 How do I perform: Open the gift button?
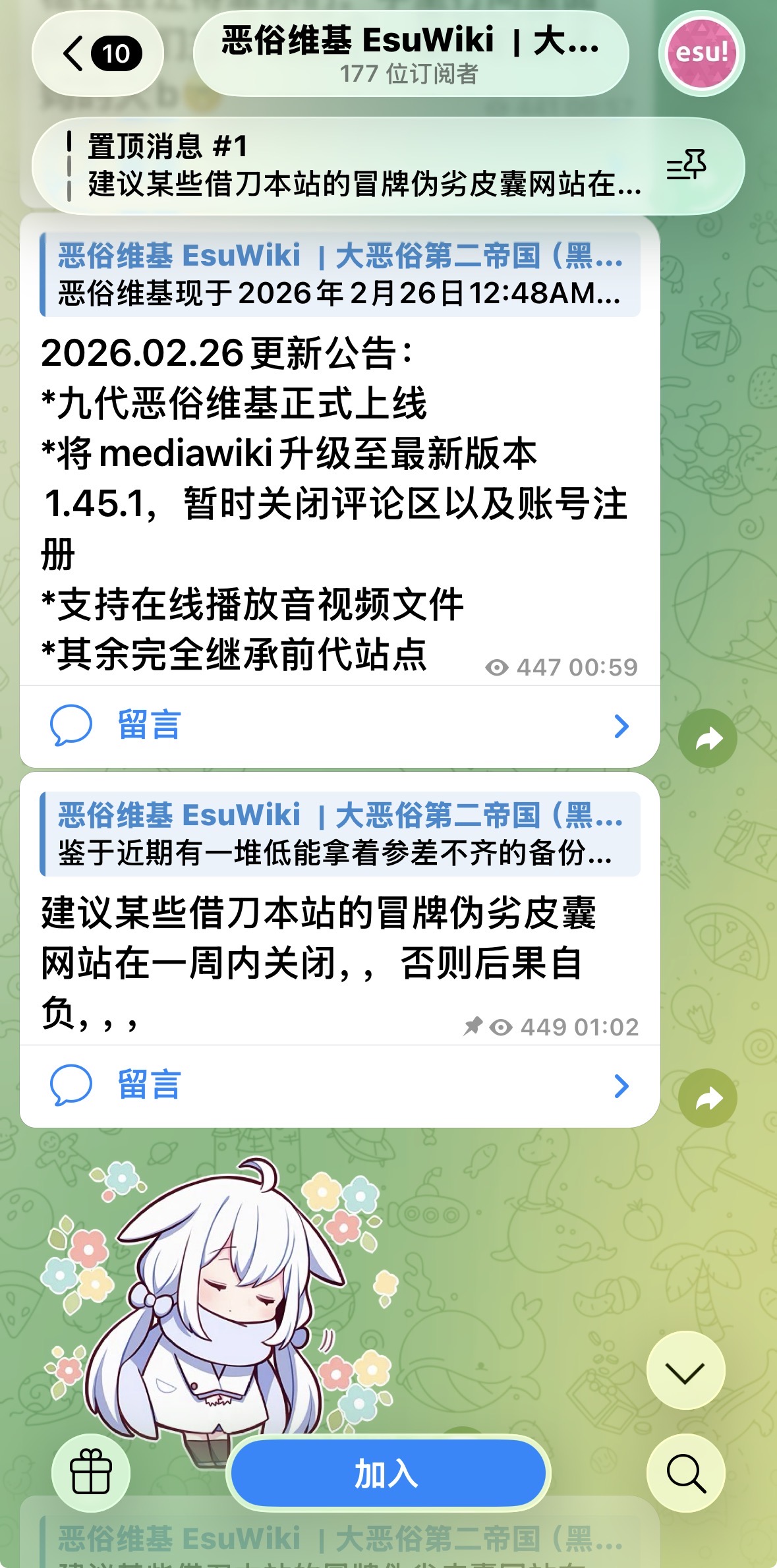tap(91, 1473)
